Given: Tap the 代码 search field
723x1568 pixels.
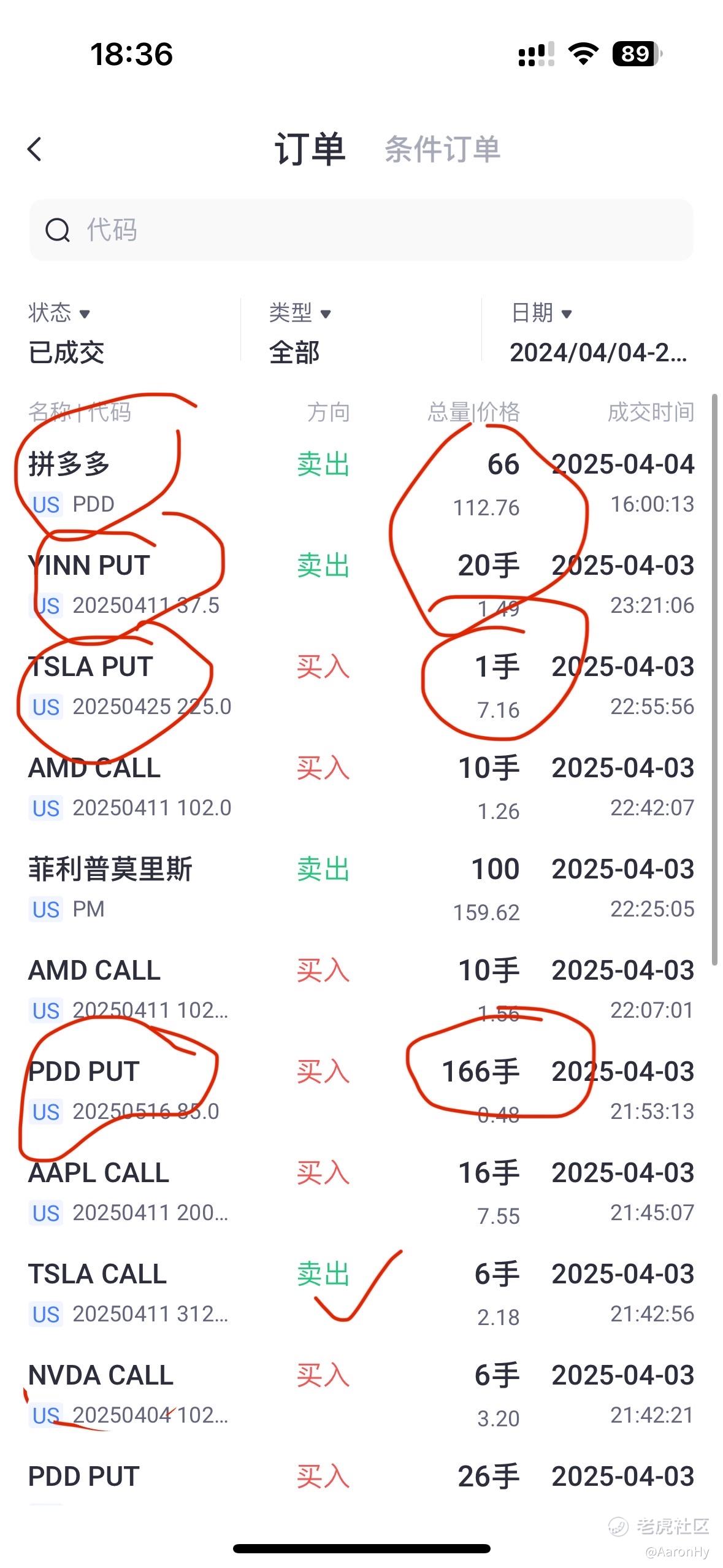Looking at the screenshot, I should 361,230.
